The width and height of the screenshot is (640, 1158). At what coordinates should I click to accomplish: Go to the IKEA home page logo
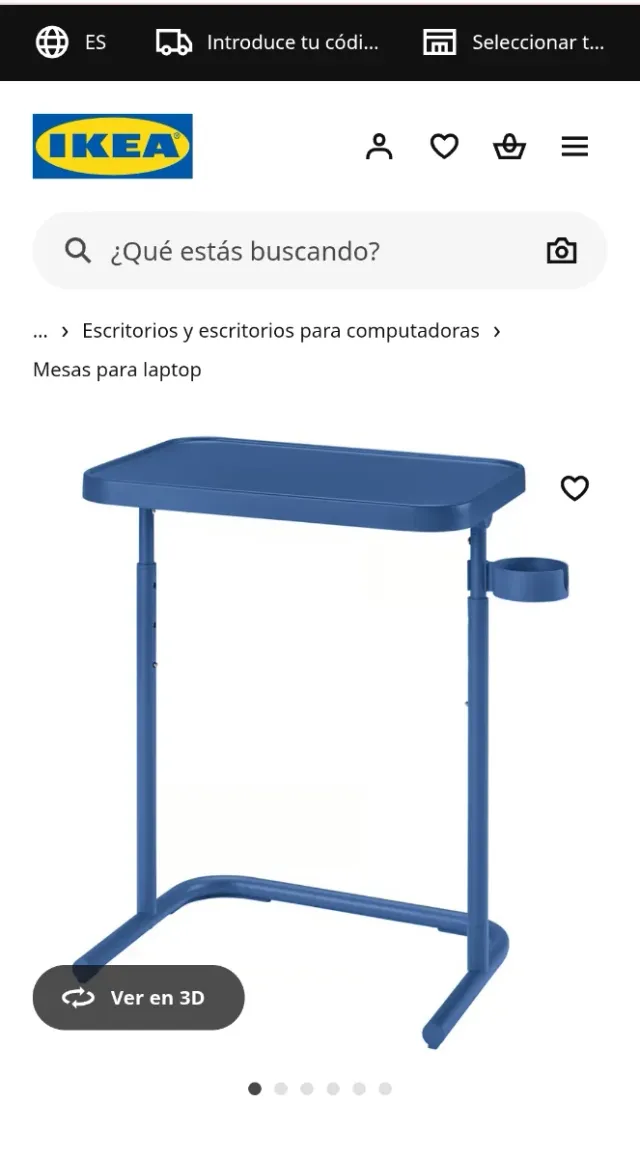click(112, 146)
